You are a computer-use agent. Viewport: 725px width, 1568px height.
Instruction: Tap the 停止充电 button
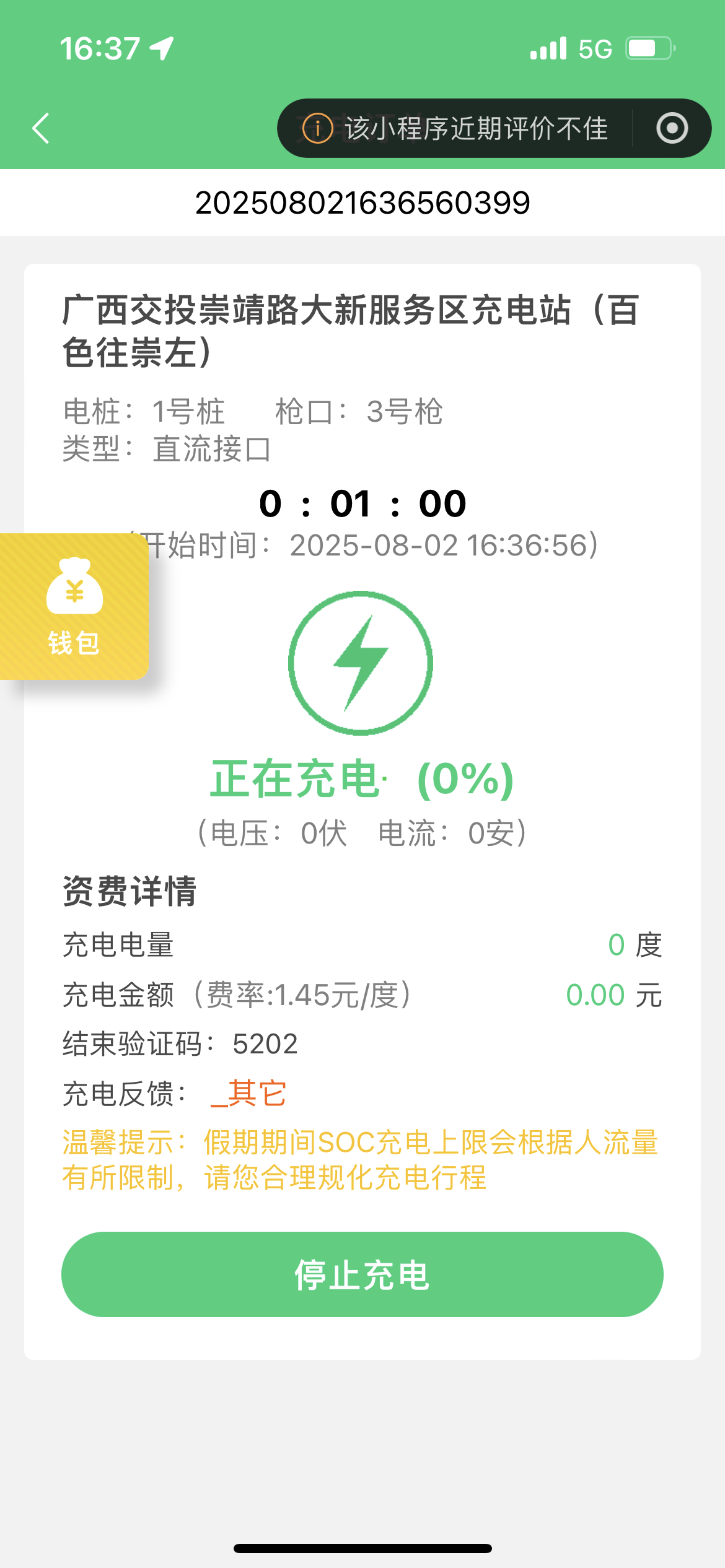[362, 1274]
